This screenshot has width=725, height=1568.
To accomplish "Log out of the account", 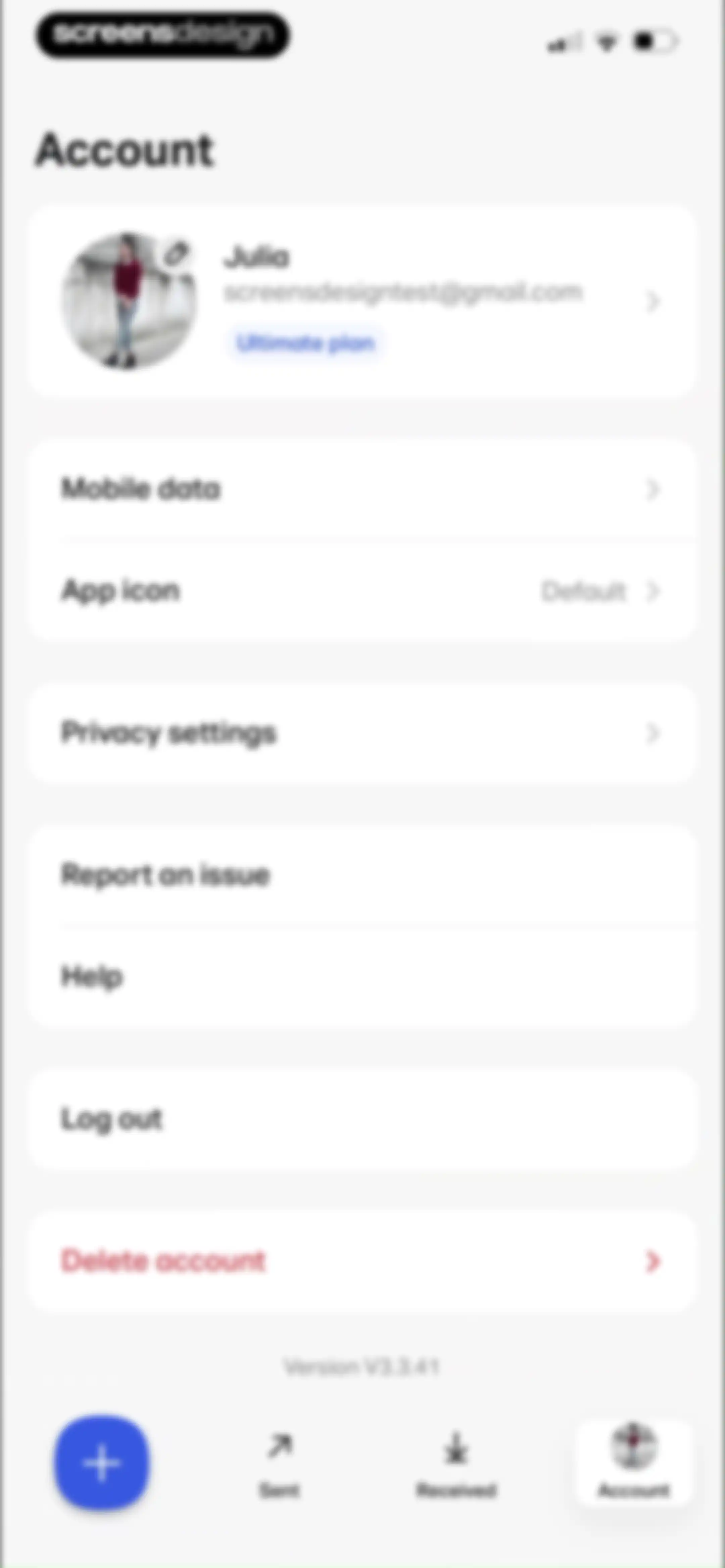I will tap(362, 1119).
